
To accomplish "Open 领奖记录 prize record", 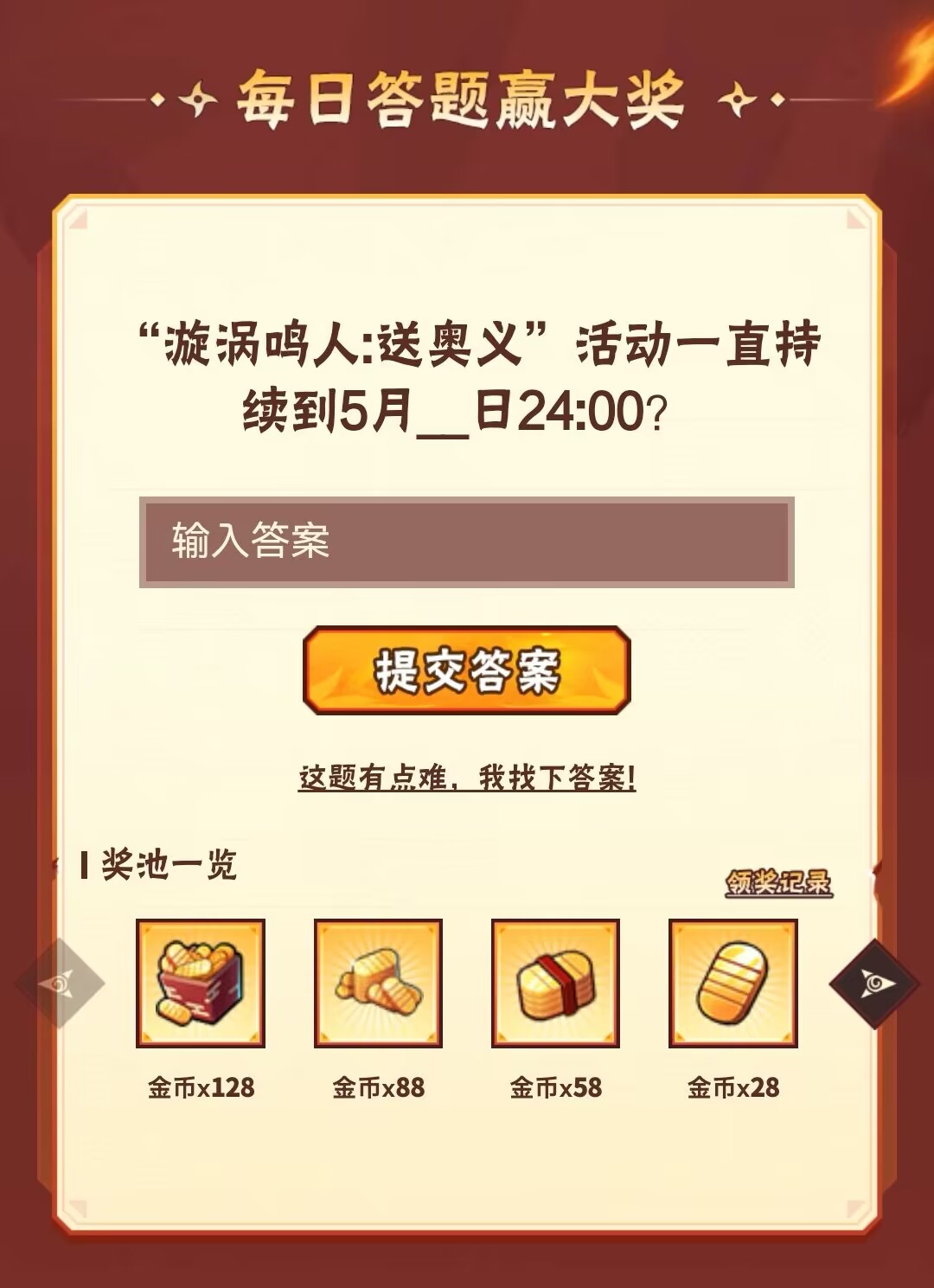I will (x=778, y=882).
